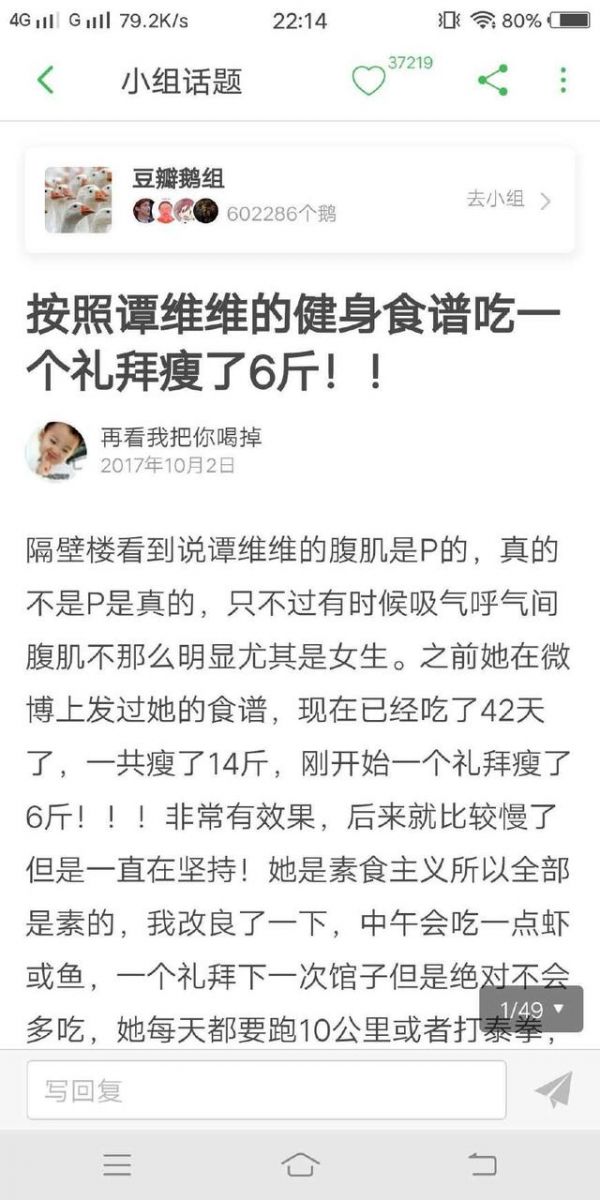Share this group topic

(492, 80)
